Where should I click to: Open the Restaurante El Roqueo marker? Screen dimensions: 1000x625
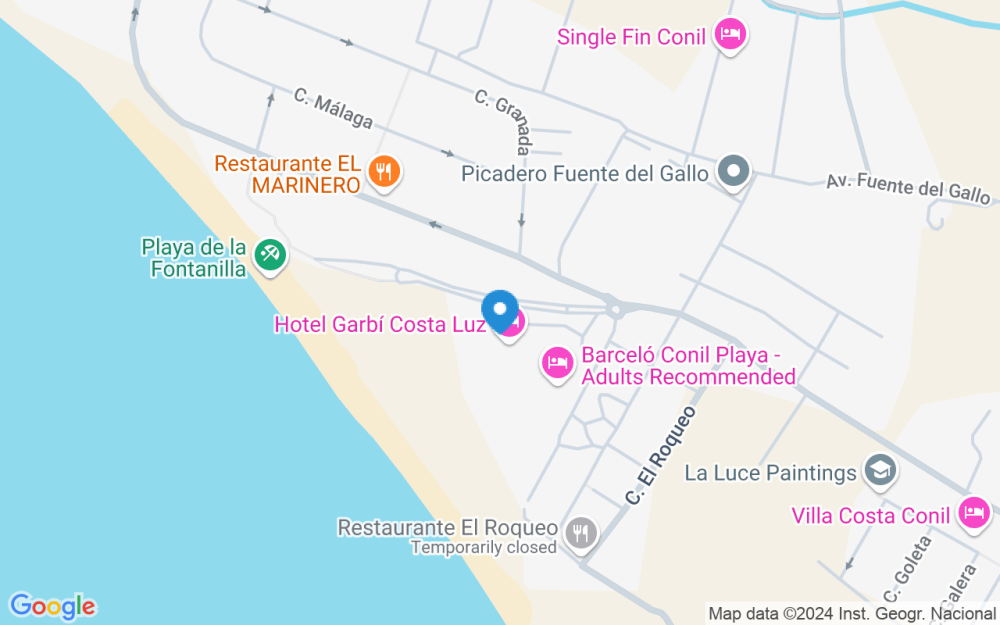(580, 531)
